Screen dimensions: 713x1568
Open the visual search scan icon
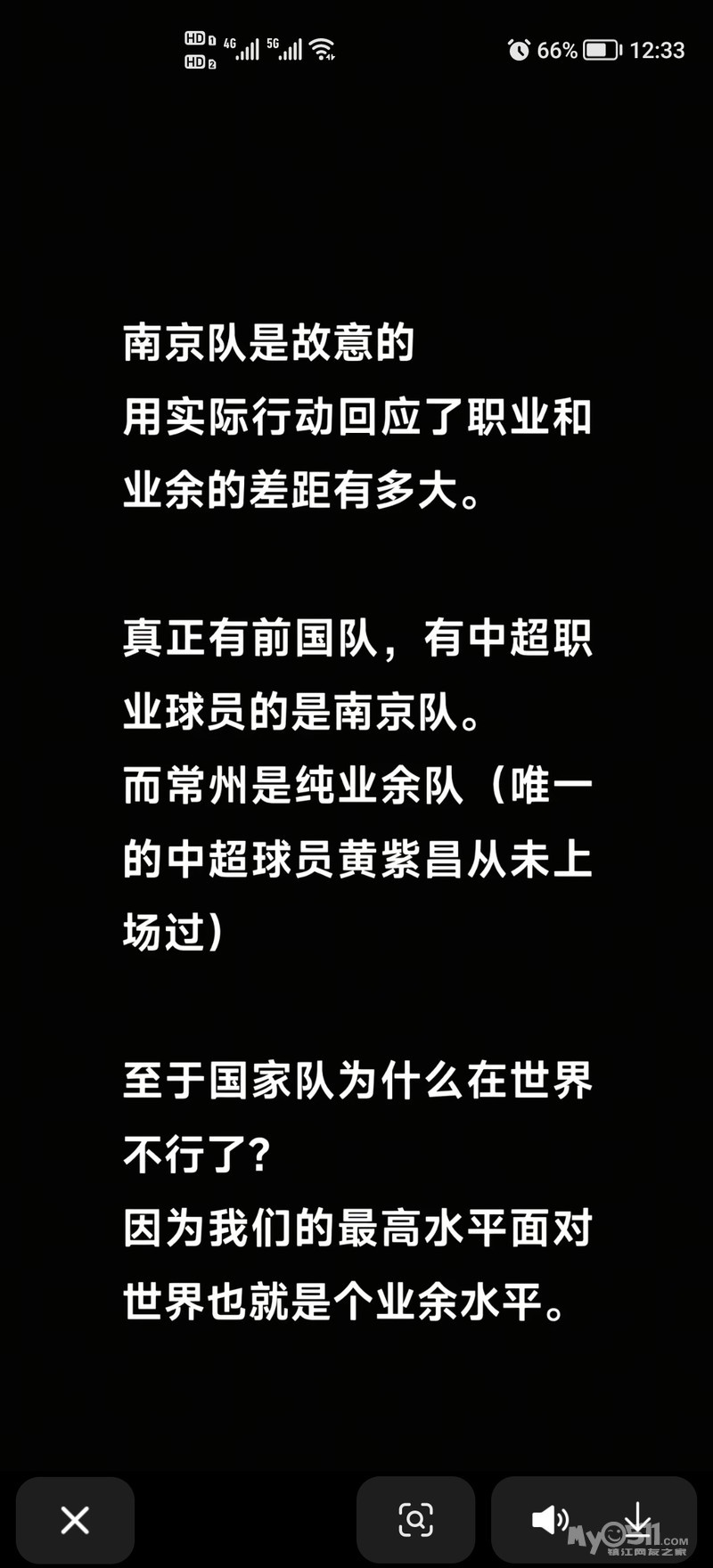(415, 1519)
